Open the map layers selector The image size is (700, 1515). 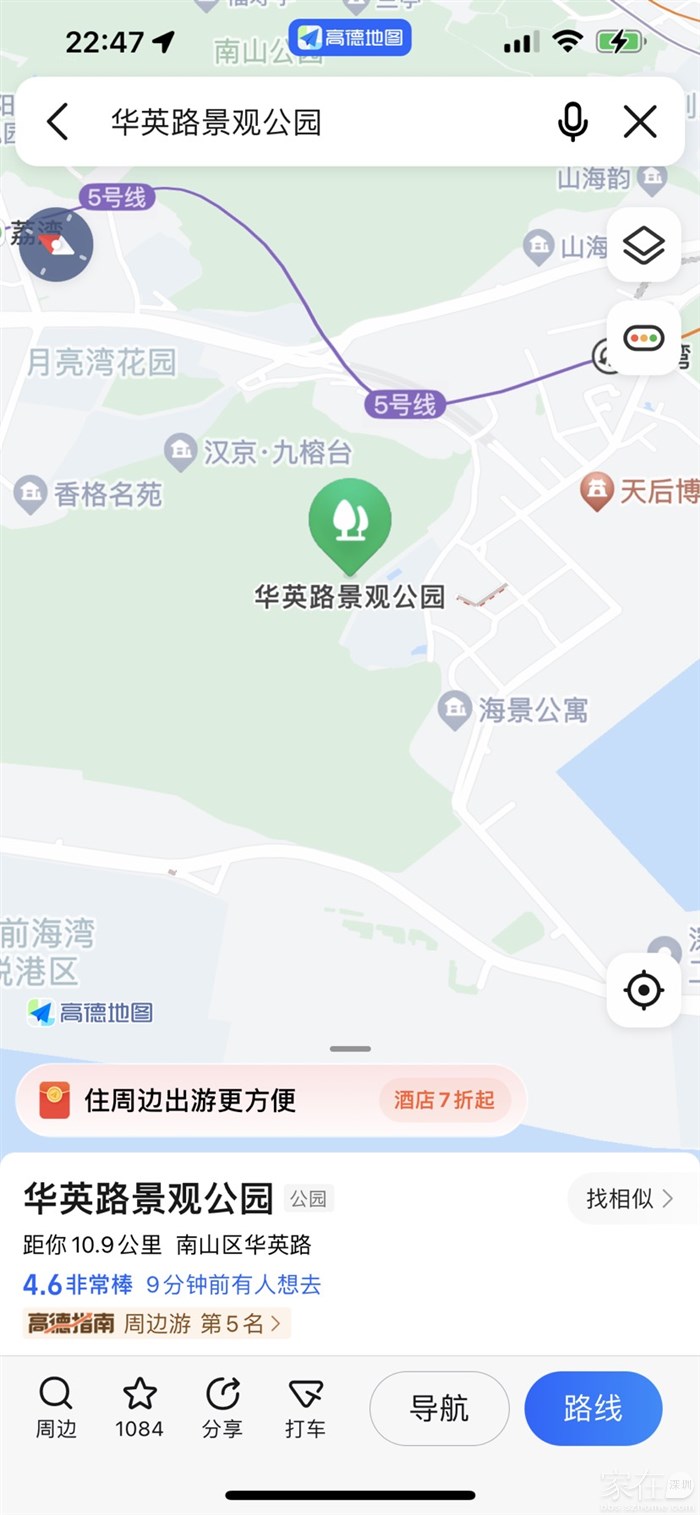643,244
